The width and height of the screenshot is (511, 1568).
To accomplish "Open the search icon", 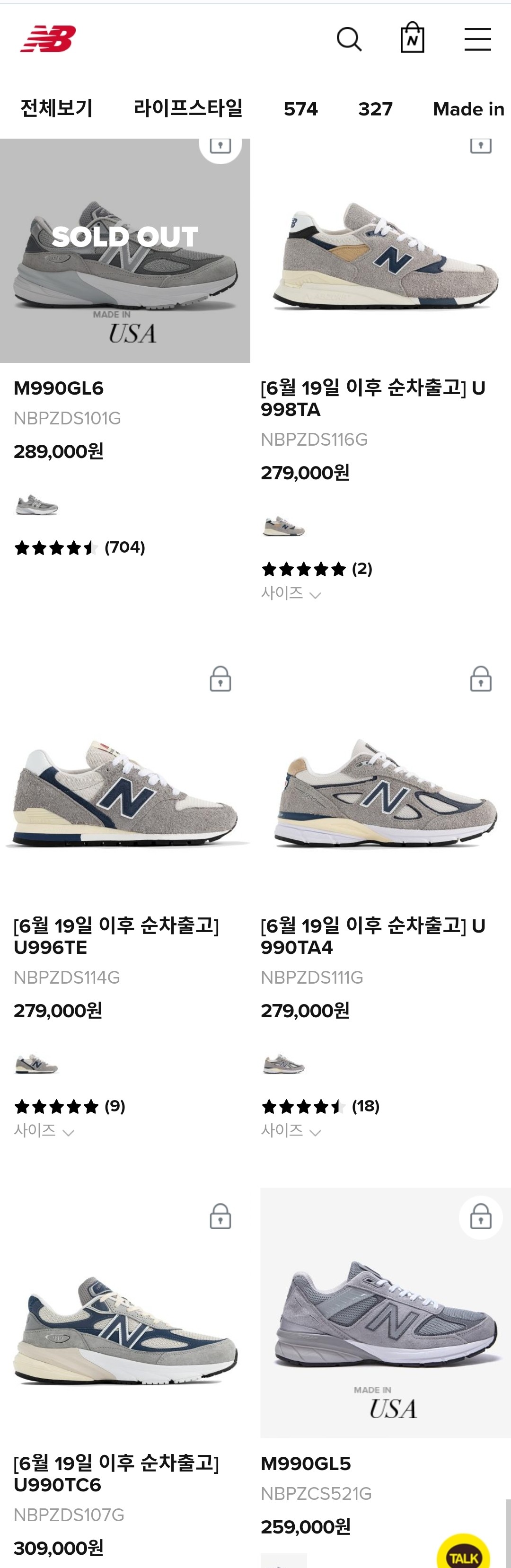I will 349,39.
